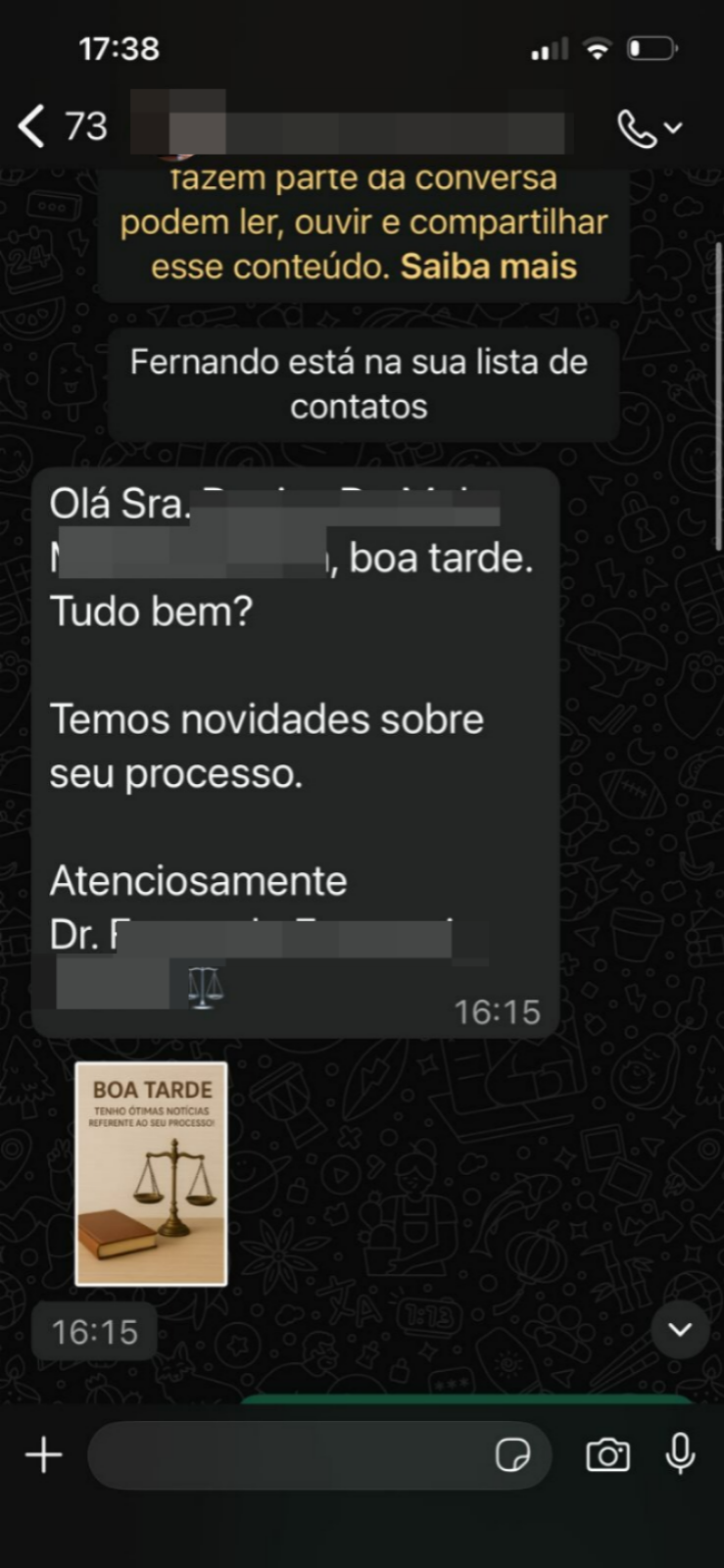724x1568 pixels.
Task: Open the BOA TARDE image message
Action: (152, 1173)
